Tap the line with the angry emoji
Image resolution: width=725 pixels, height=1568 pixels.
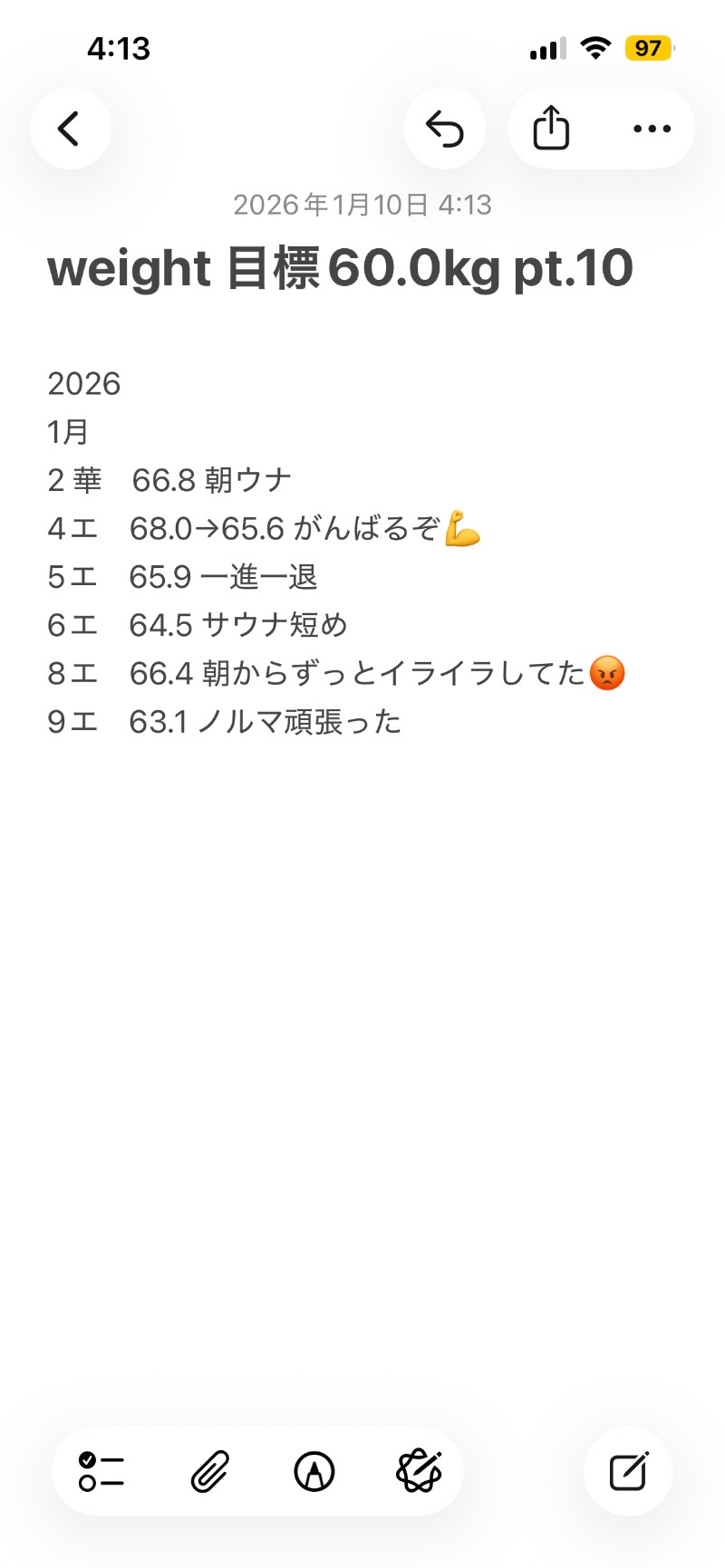click(x=335, y=673)
